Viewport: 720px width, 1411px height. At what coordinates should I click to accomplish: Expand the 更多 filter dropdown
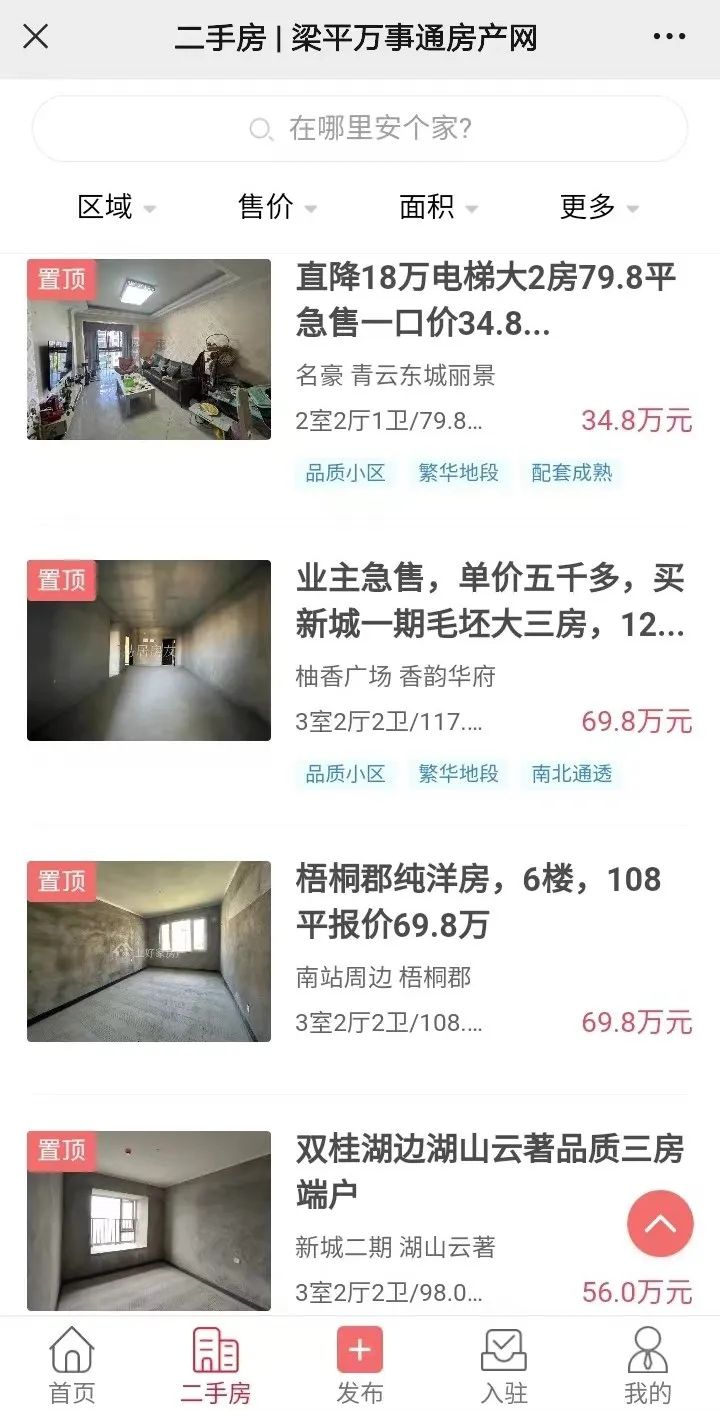598,207
